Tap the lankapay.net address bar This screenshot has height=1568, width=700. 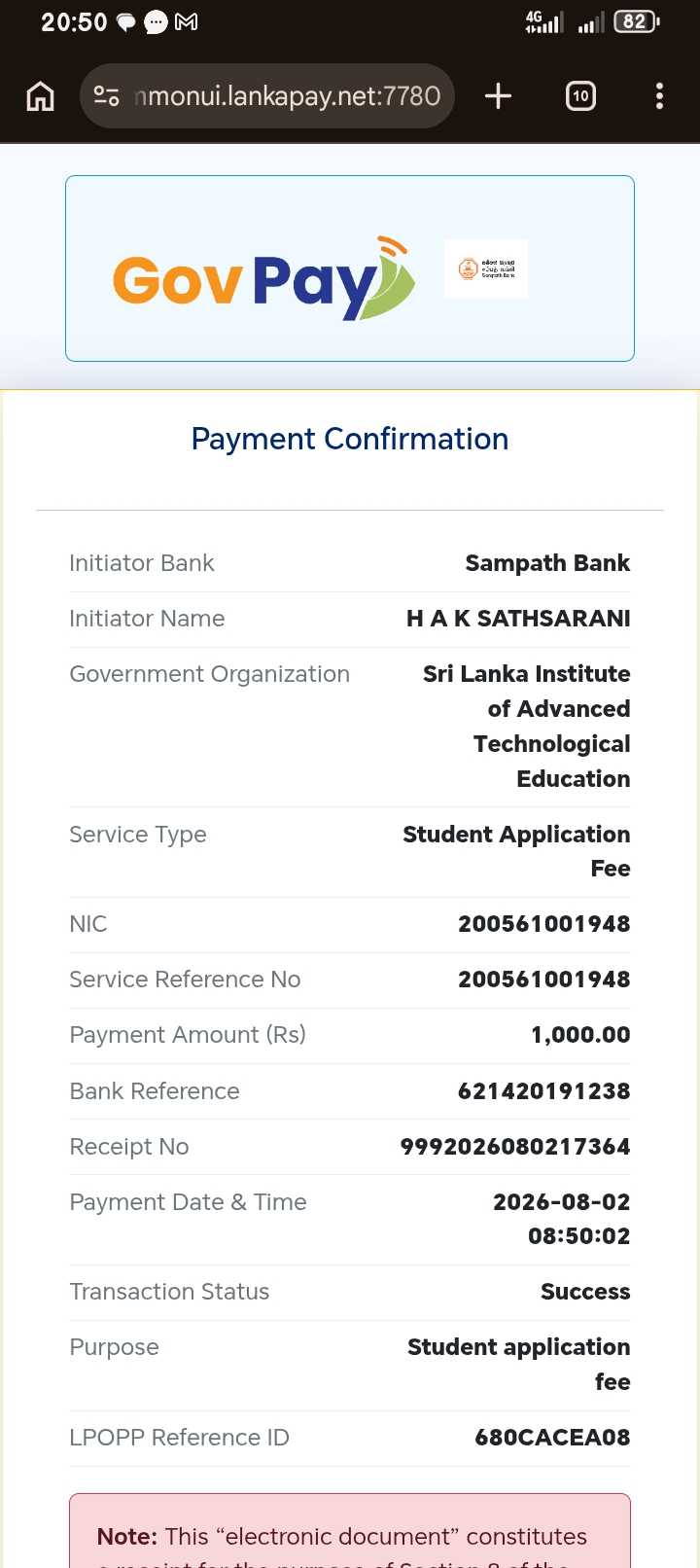pos(267,95)
